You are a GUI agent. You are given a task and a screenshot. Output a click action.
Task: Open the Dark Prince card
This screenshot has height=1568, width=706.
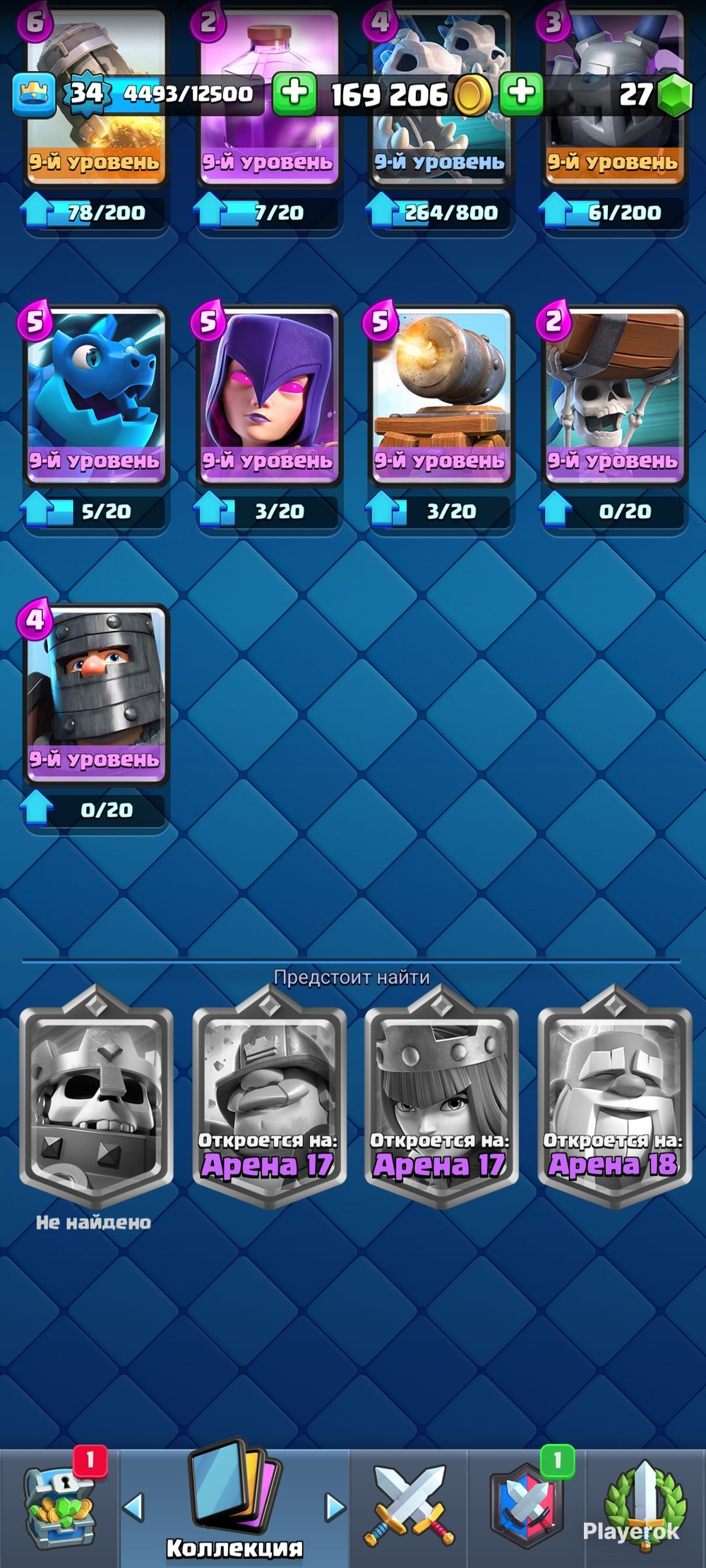pos(95,695)
